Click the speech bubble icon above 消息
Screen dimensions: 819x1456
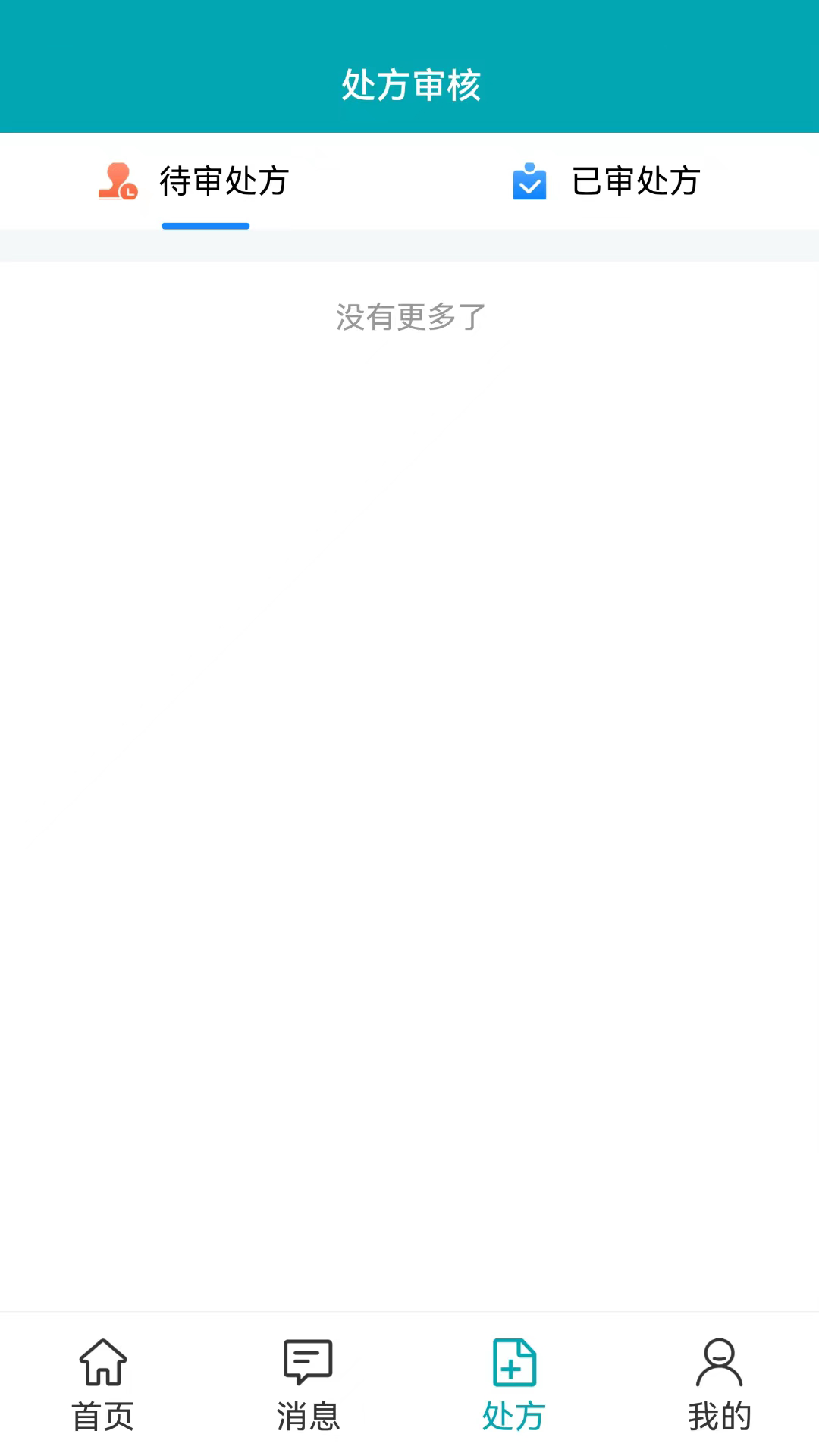pos(307,1361)
